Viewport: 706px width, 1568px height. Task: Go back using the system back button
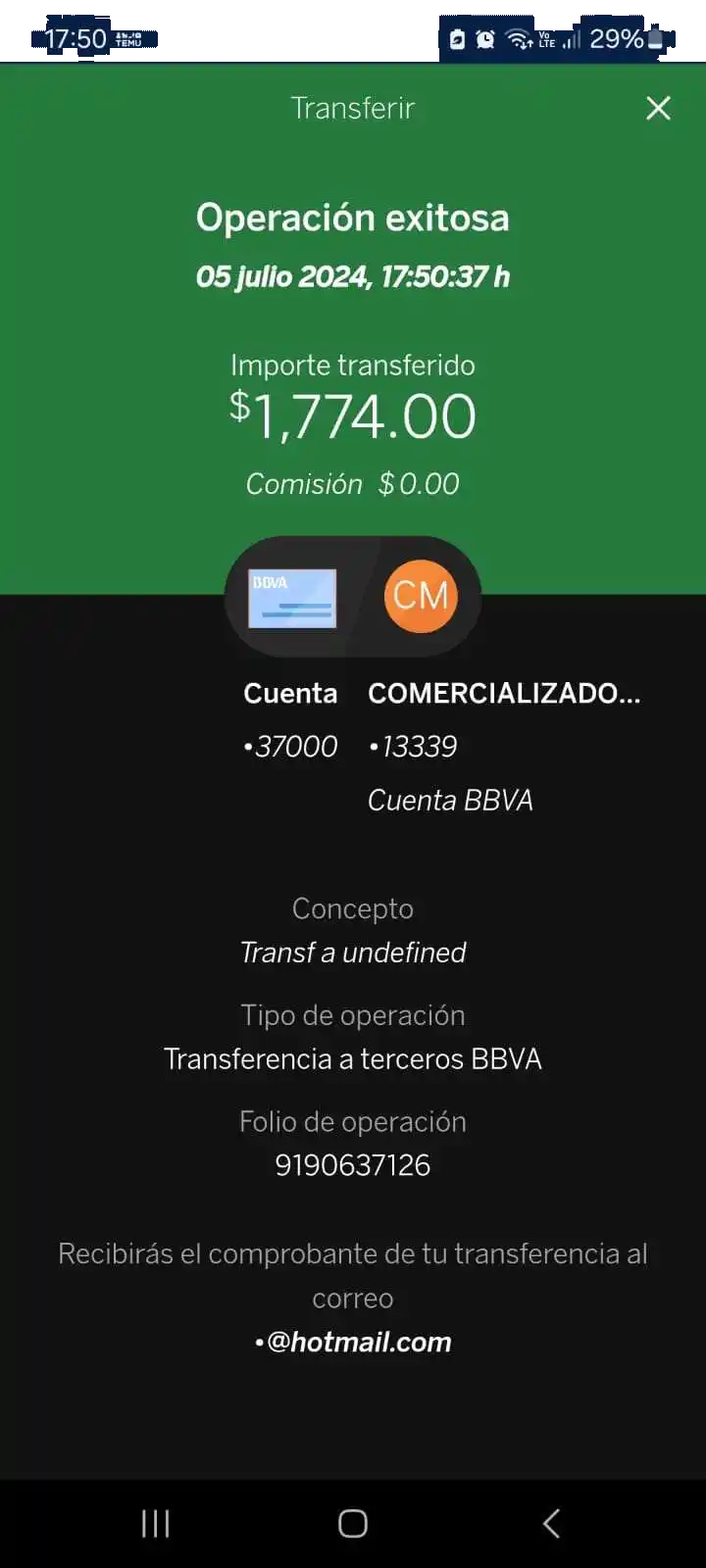click(551, 1523)
